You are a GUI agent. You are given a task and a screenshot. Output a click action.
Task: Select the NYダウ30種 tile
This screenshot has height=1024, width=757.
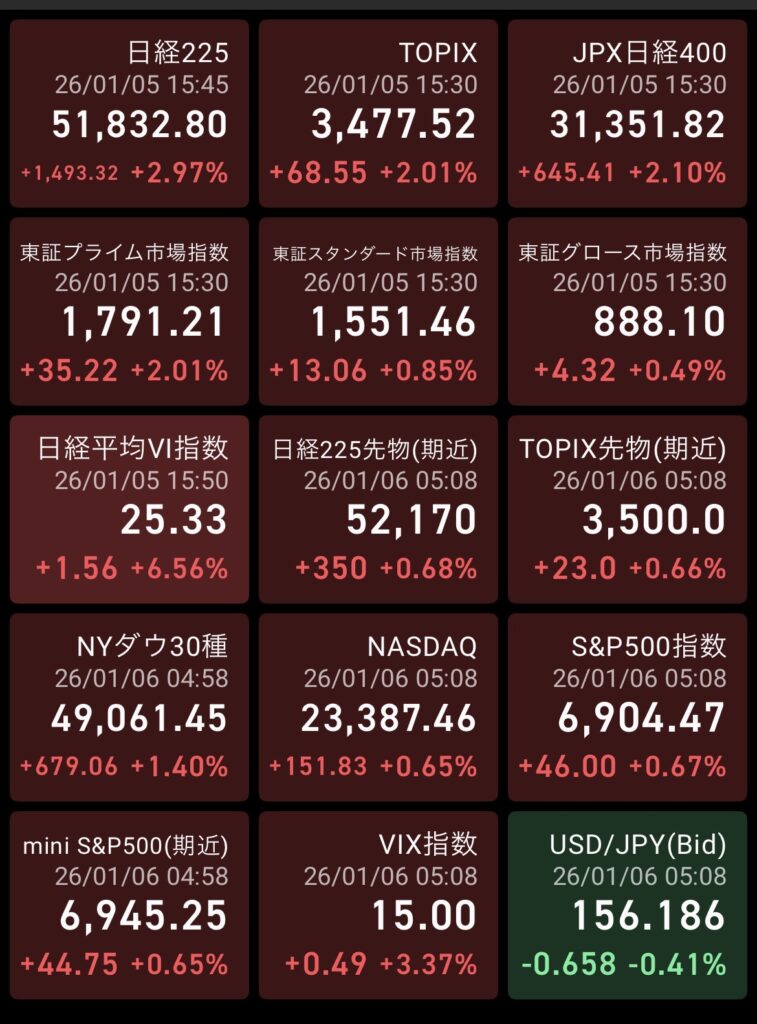(129, 707)
